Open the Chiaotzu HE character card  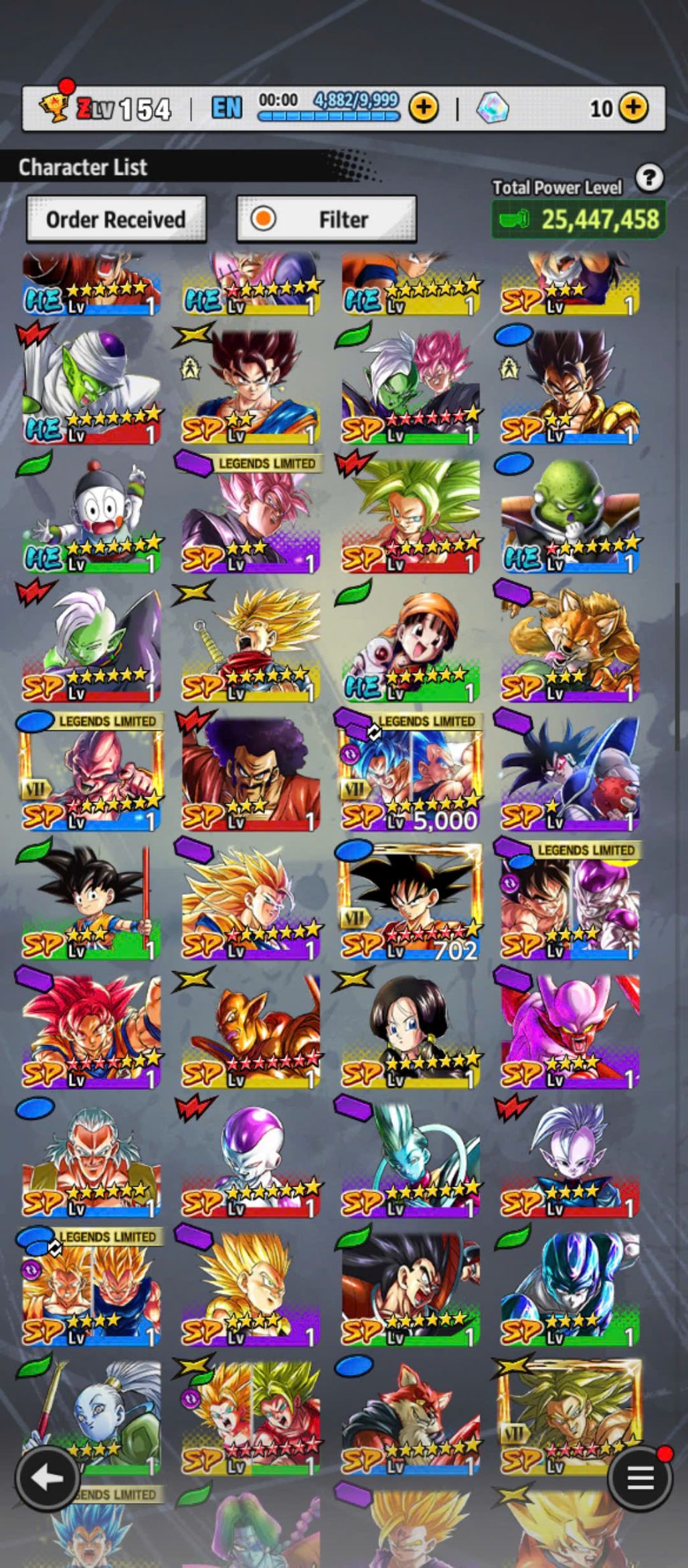(92, 516)
